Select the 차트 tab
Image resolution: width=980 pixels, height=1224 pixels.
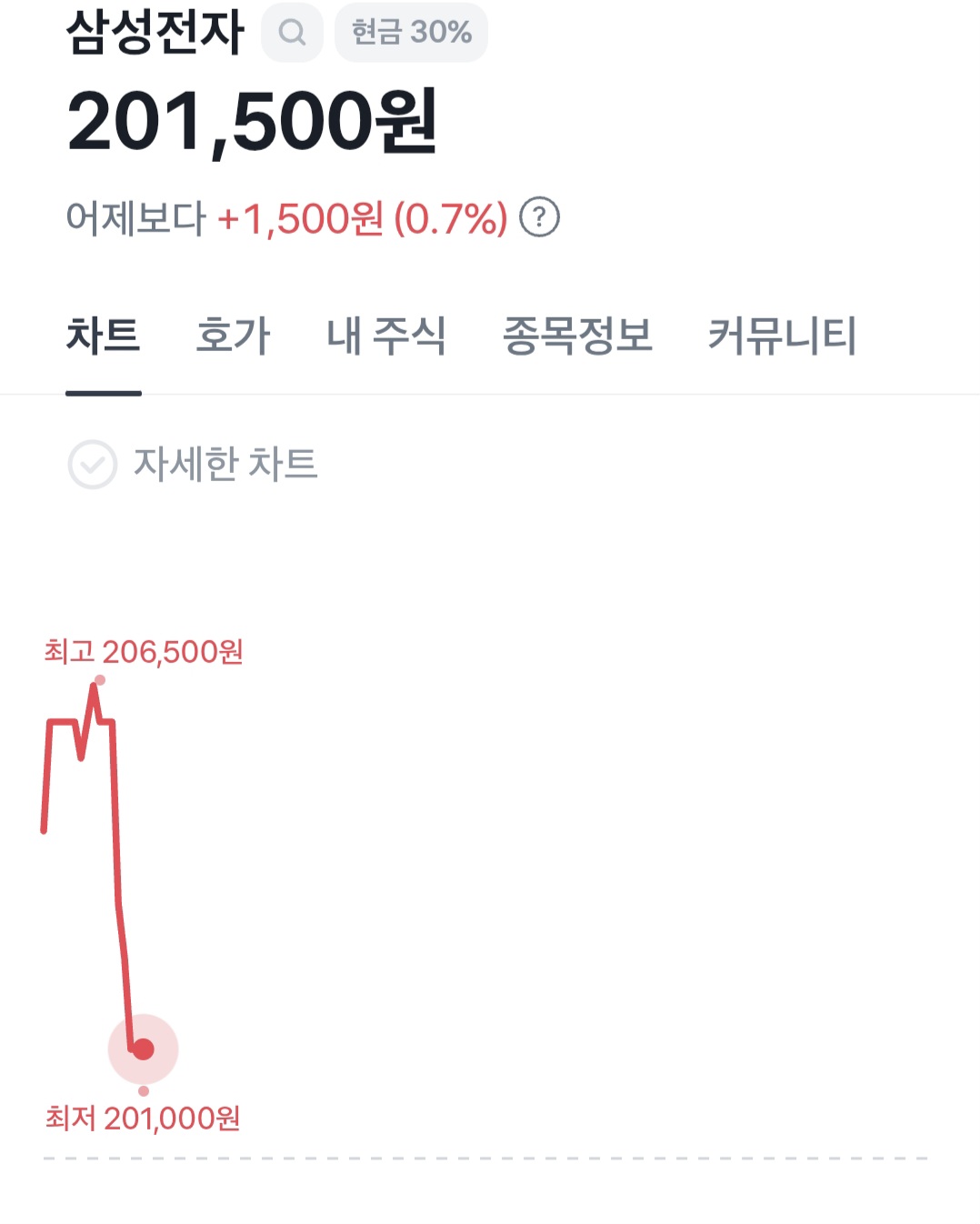(103, 336)
